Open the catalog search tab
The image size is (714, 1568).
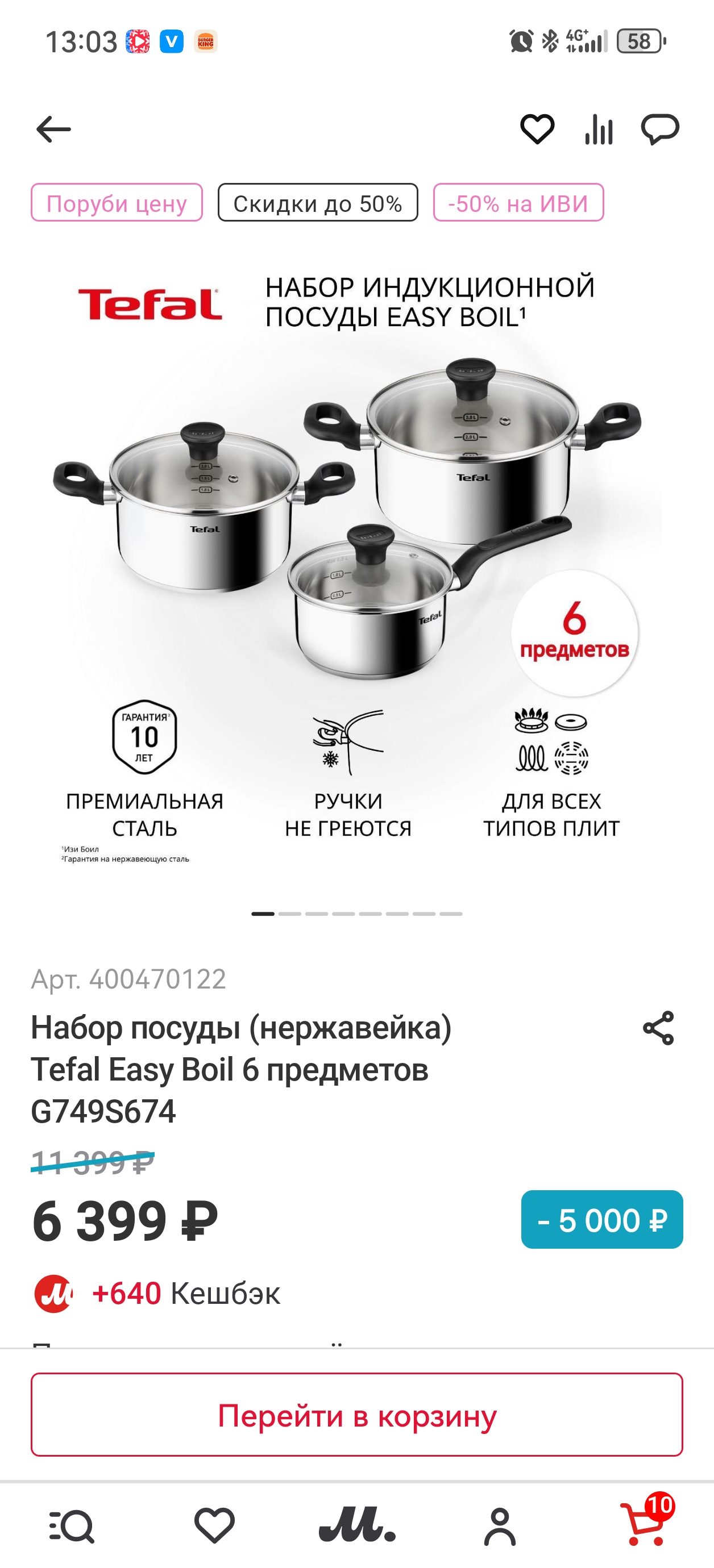coord(72,1526)
